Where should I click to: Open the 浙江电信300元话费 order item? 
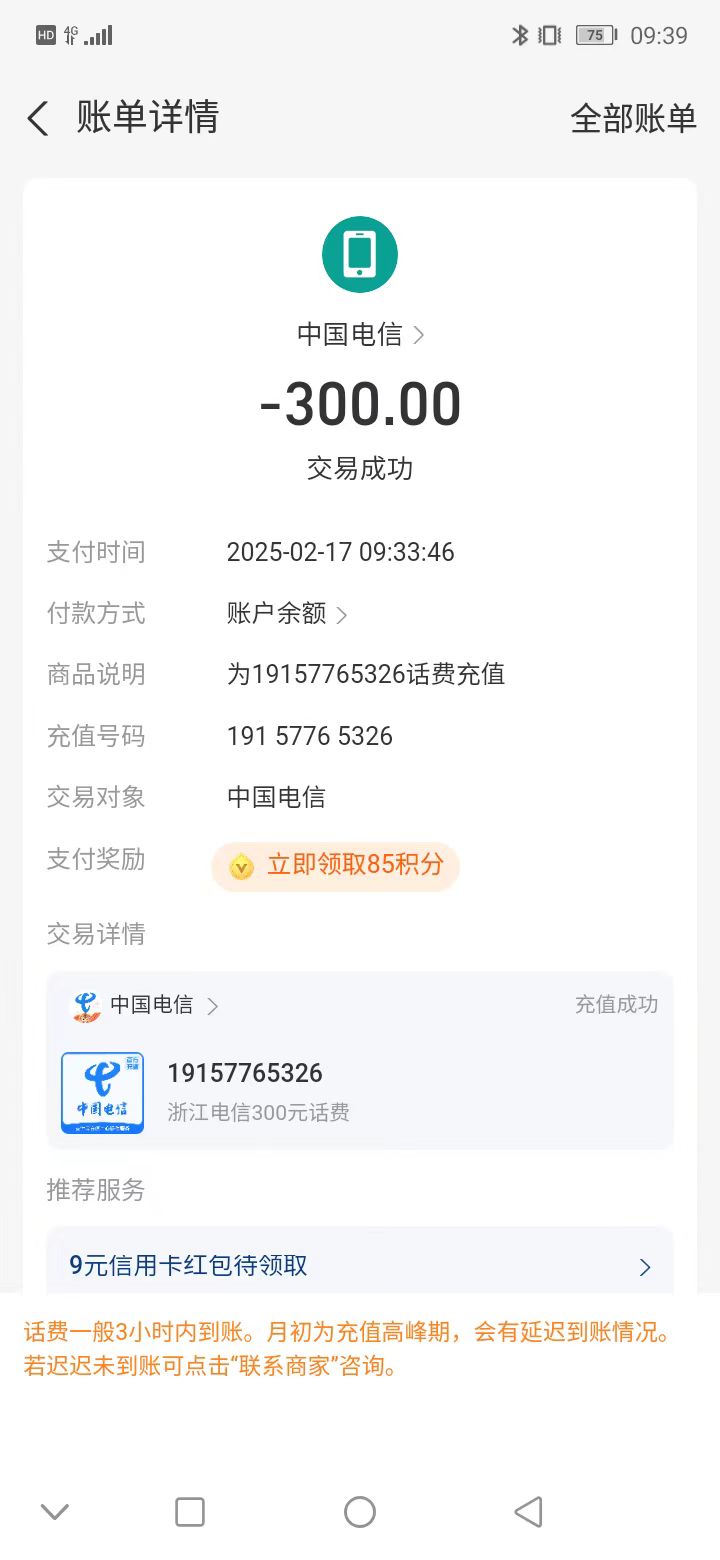pyautogui.click(x=360, y=1092)
